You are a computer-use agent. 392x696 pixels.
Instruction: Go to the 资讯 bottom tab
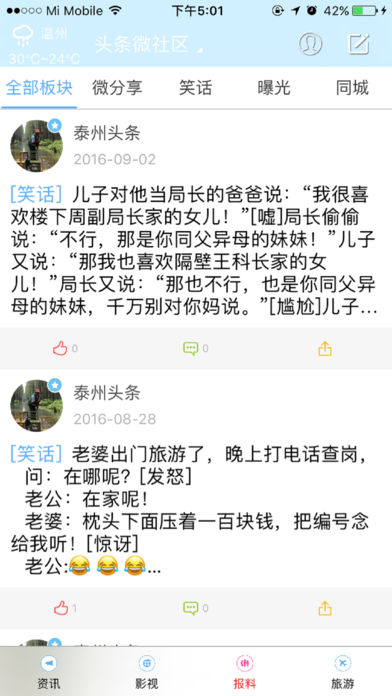[48, 671]
